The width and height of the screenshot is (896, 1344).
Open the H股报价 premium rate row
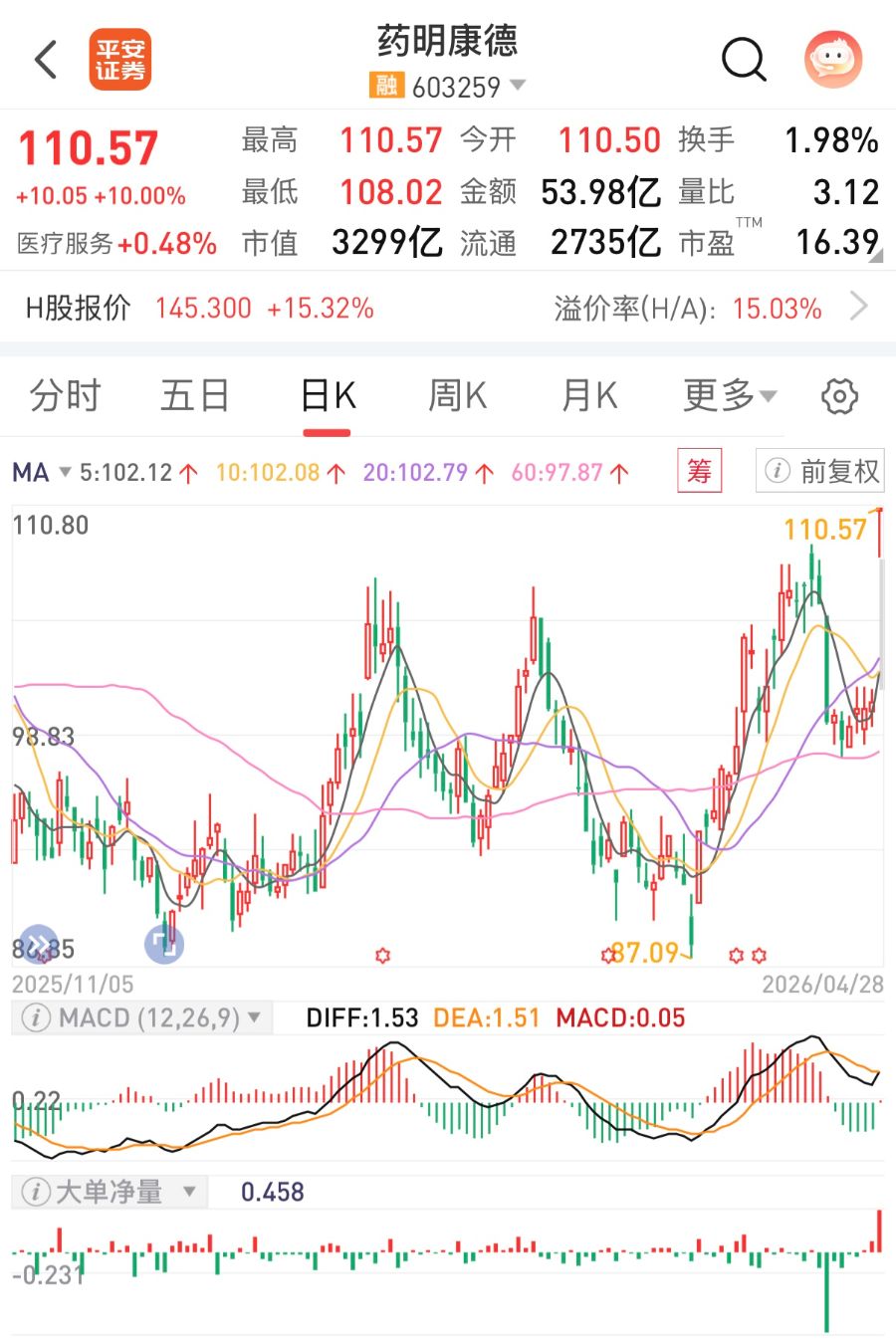click(448, 309)
